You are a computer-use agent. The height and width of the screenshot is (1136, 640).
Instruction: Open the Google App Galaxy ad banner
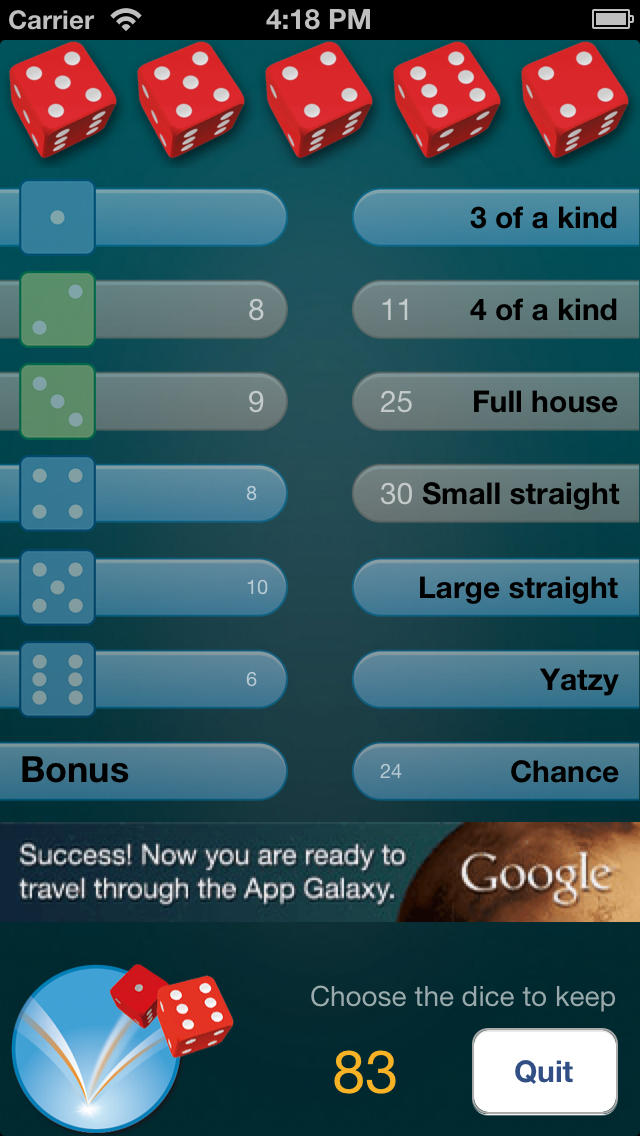click(x=320, y=872)
